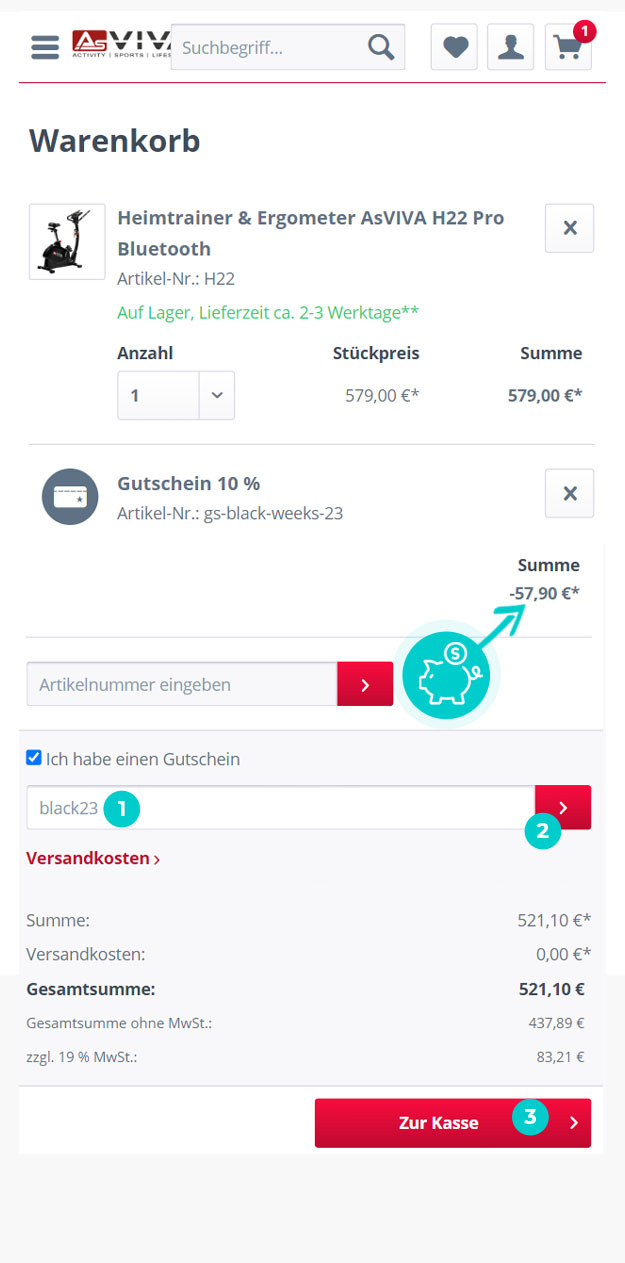Image resolution: width=625 pixels, height=1263 pixels.
Task: Submit the entered Artikelnummer
Action: coord(365,685)
